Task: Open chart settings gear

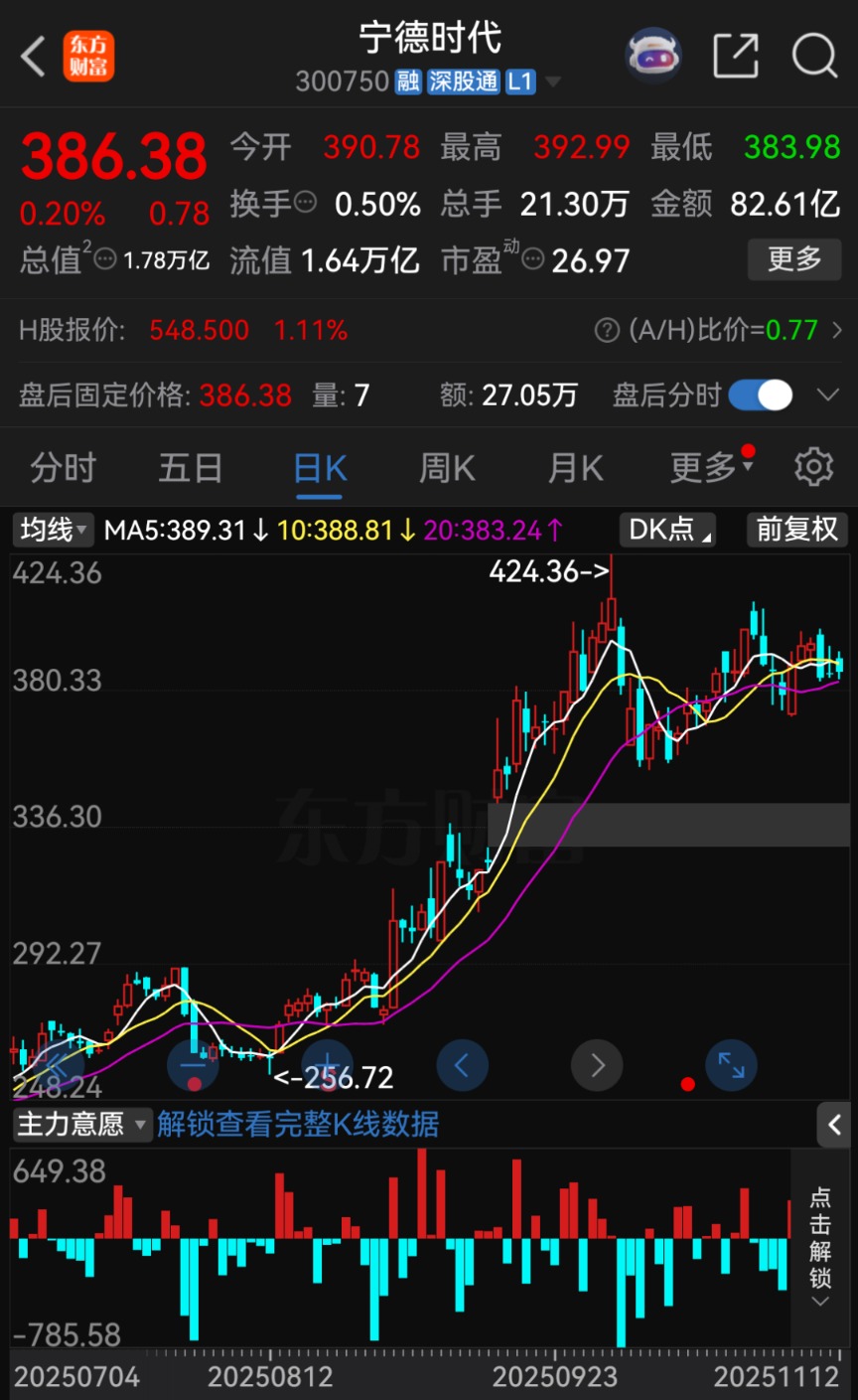Action: click(813, 467)
